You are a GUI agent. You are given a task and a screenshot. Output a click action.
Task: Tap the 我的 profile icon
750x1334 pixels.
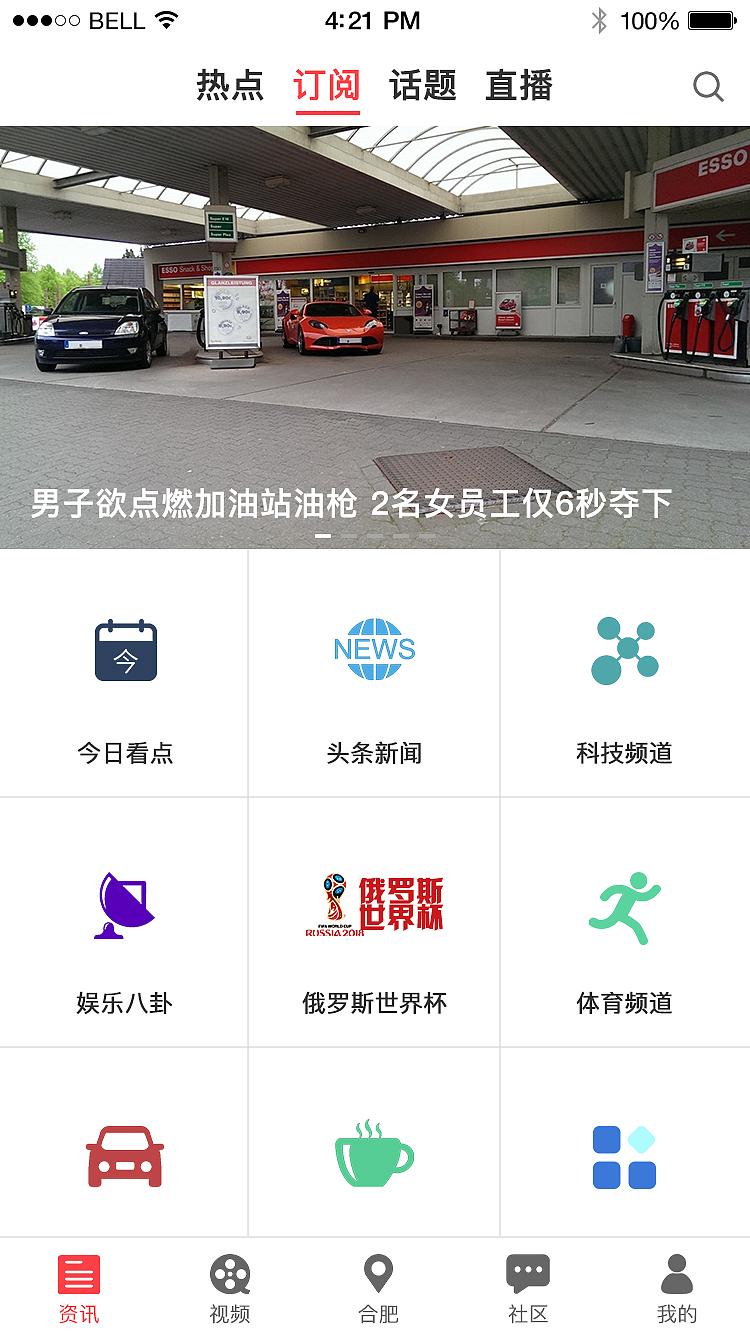[x=676, y=1276]
